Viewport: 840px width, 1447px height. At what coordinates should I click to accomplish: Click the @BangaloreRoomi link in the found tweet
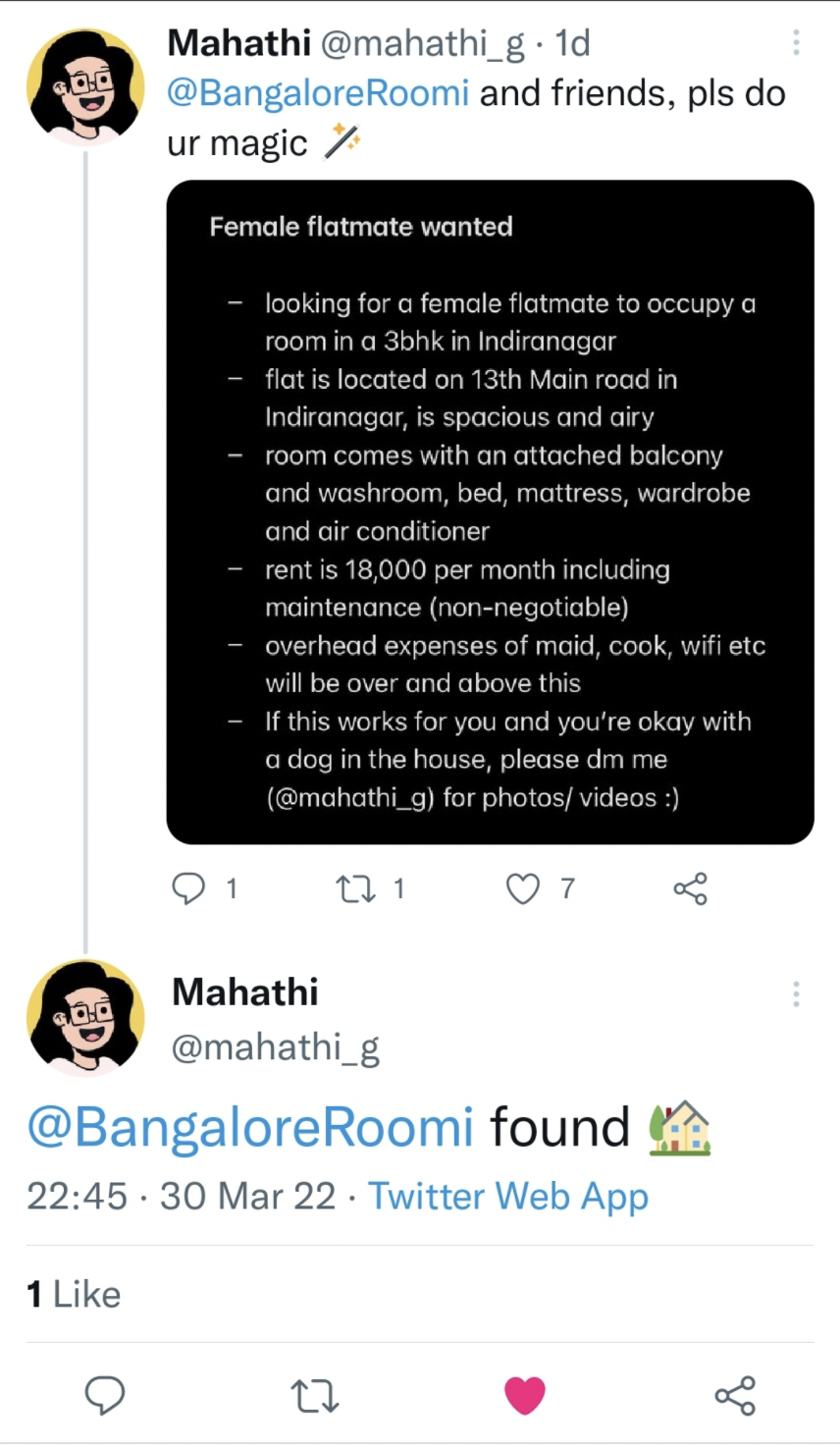pos(248,1127)
